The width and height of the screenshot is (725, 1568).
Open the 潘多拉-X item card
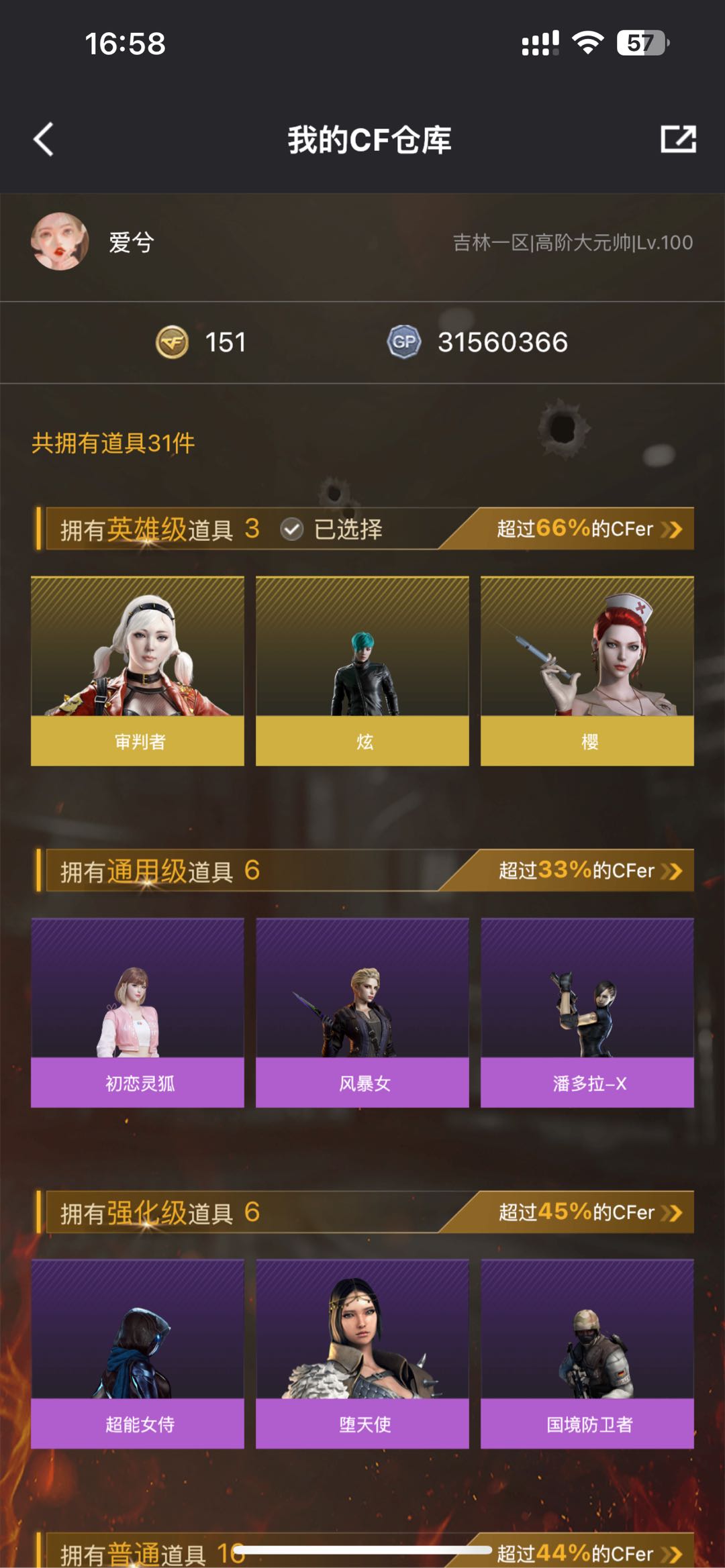pos(587,1012)
